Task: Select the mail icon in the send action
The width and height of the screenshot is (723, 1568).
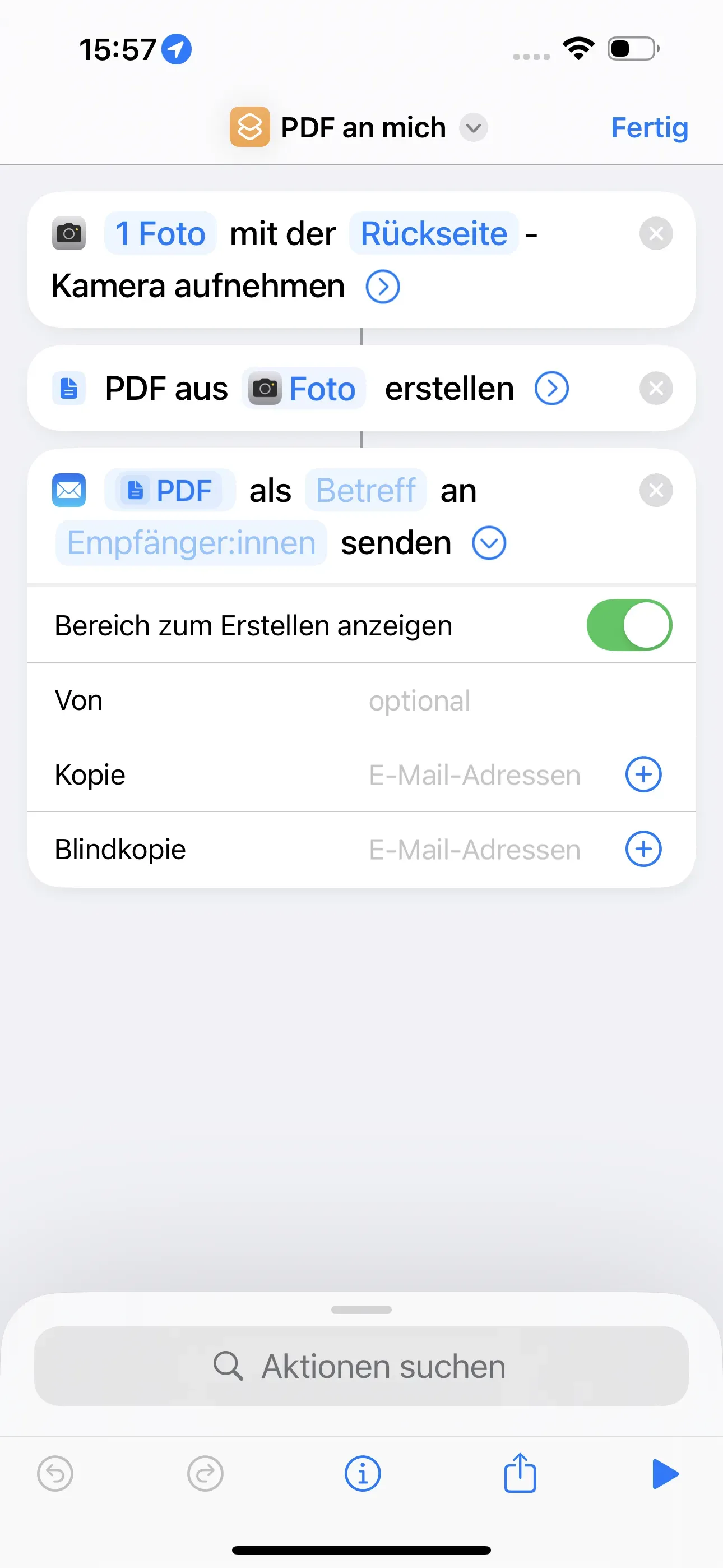Action: (x=69, y=490)
